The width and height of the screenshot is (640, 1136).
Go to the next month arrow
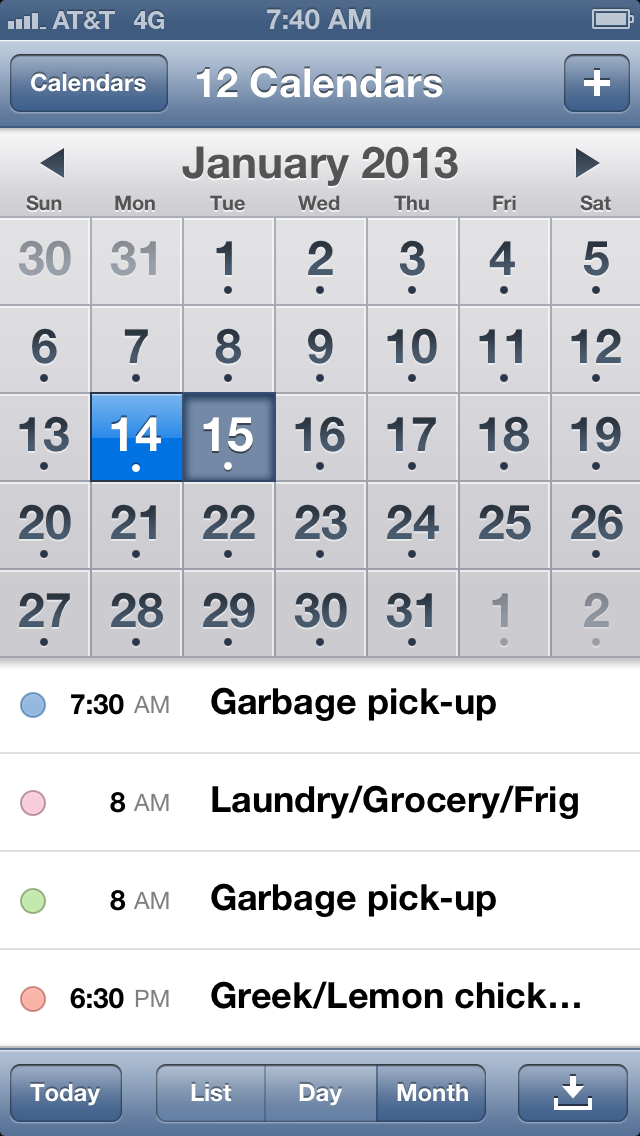(x=587, y=163)
